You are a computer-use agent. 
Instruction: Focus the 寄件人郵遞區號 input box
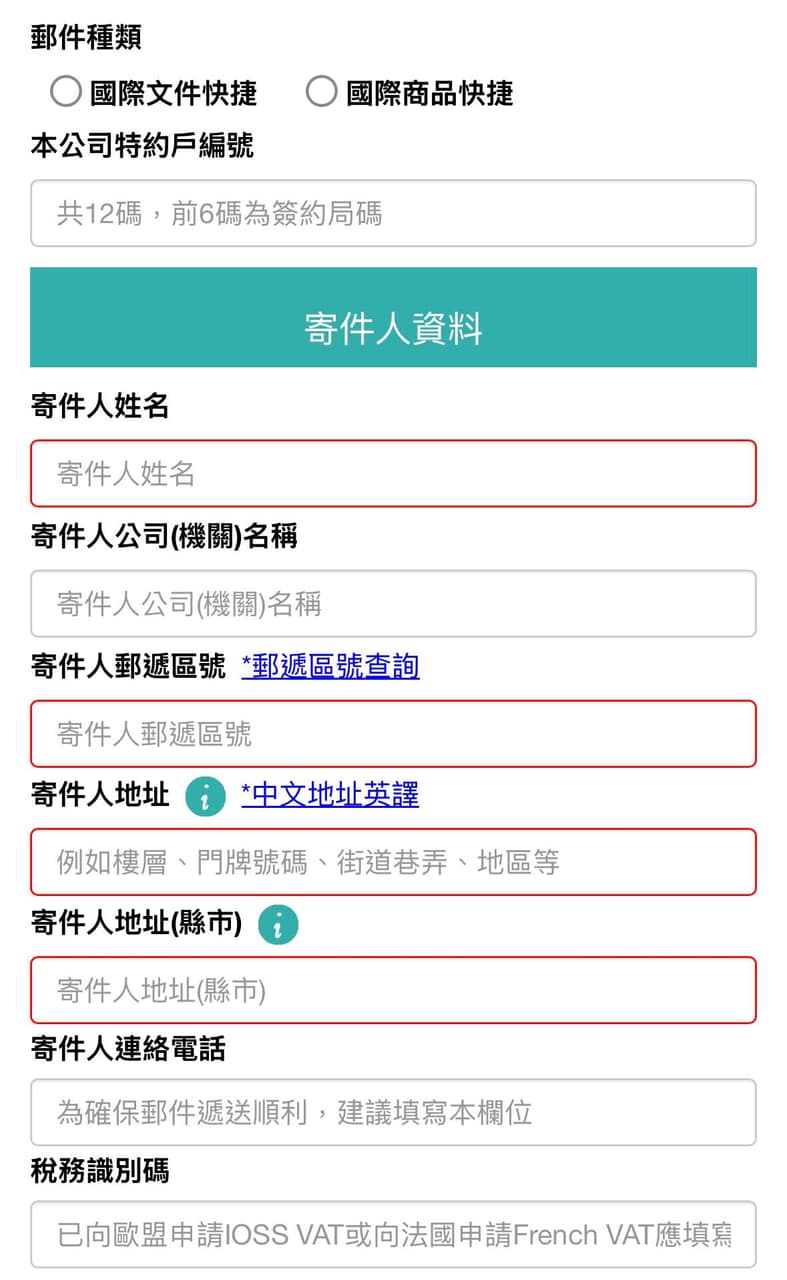click(x=393, y=734)
